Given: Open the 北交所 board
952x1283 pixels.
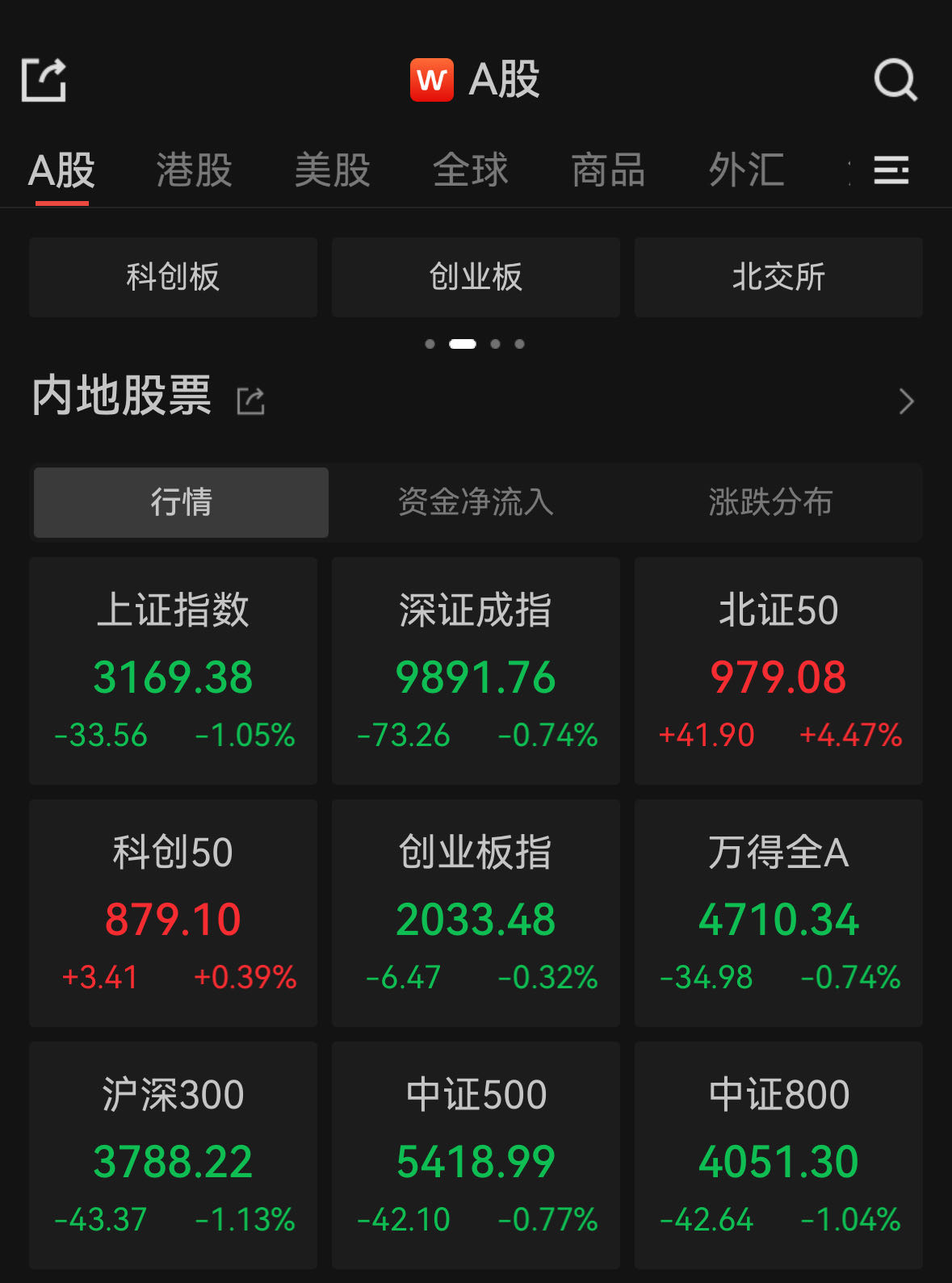Looking at the screenshot, I should point(778,277).
